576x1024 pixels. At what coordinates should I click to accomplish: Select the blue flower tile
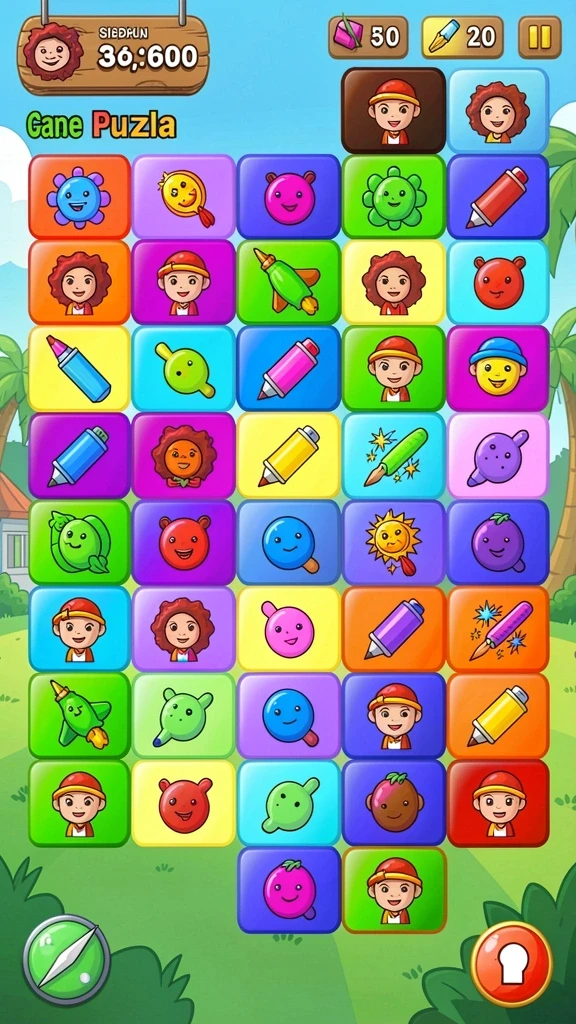click(79, 197)
